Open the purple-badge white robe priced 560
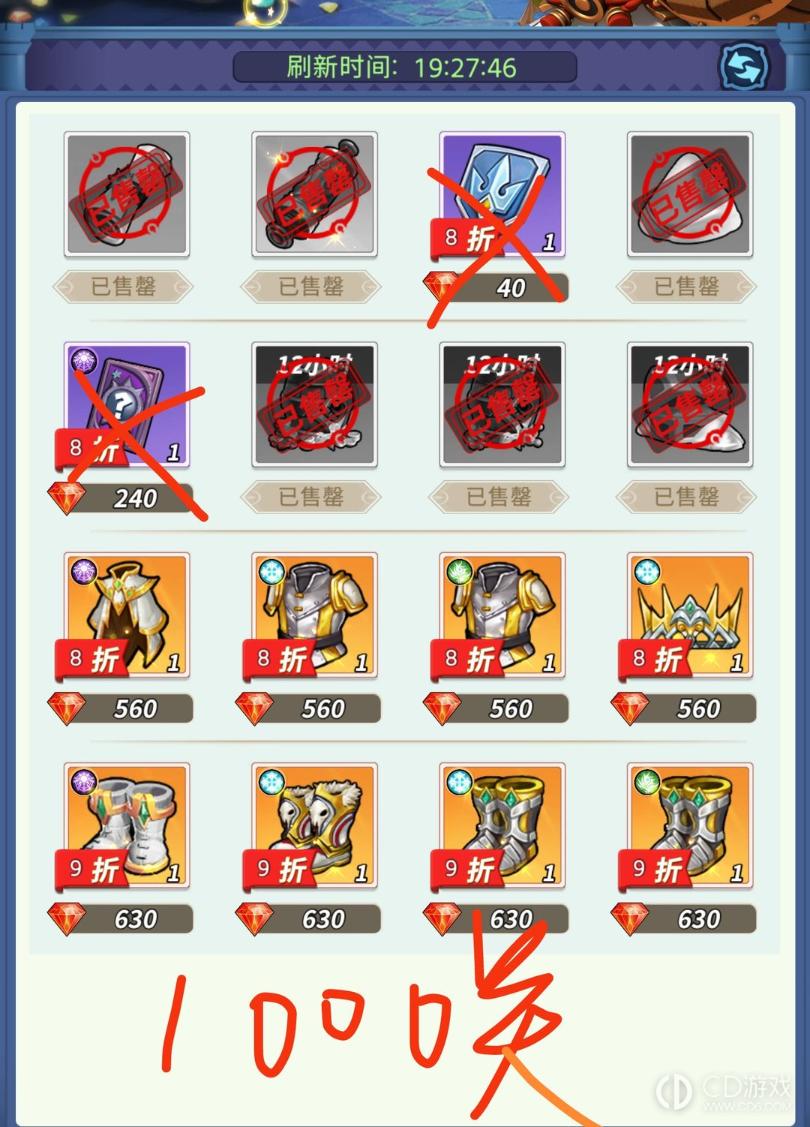The width and height of the screenshot is (810, 1127). click(x=126, y=614)
